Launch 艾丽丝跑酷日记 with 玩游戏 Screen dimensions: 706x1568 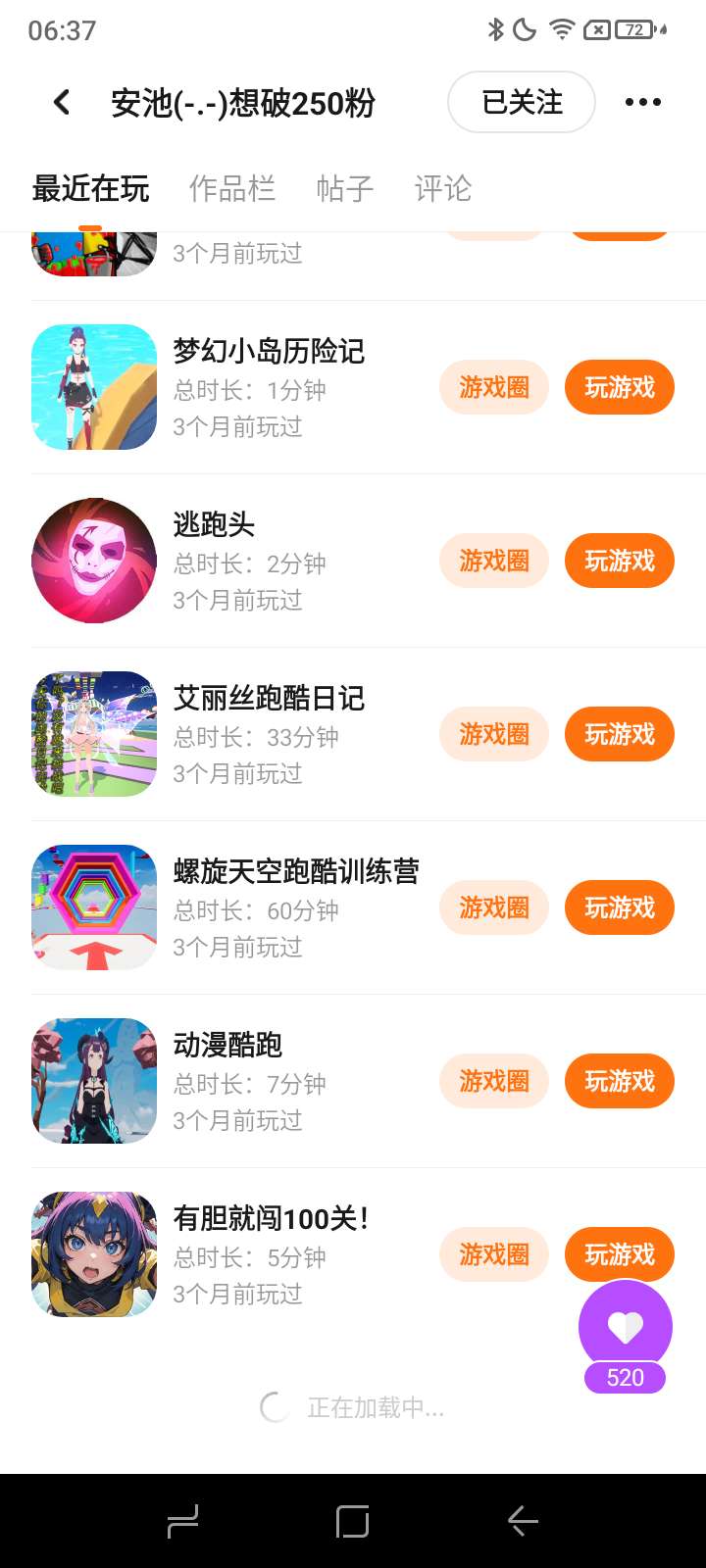click(x=619, y=735)
